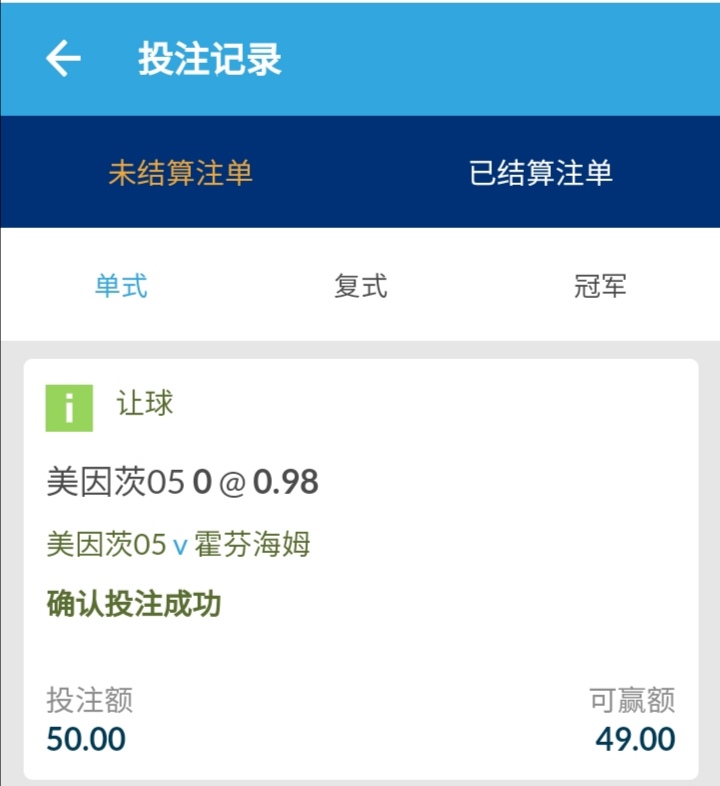Screen dimensions: 720x786
Task: Open the 复式 bets tab
Action: tap(360, 286)
